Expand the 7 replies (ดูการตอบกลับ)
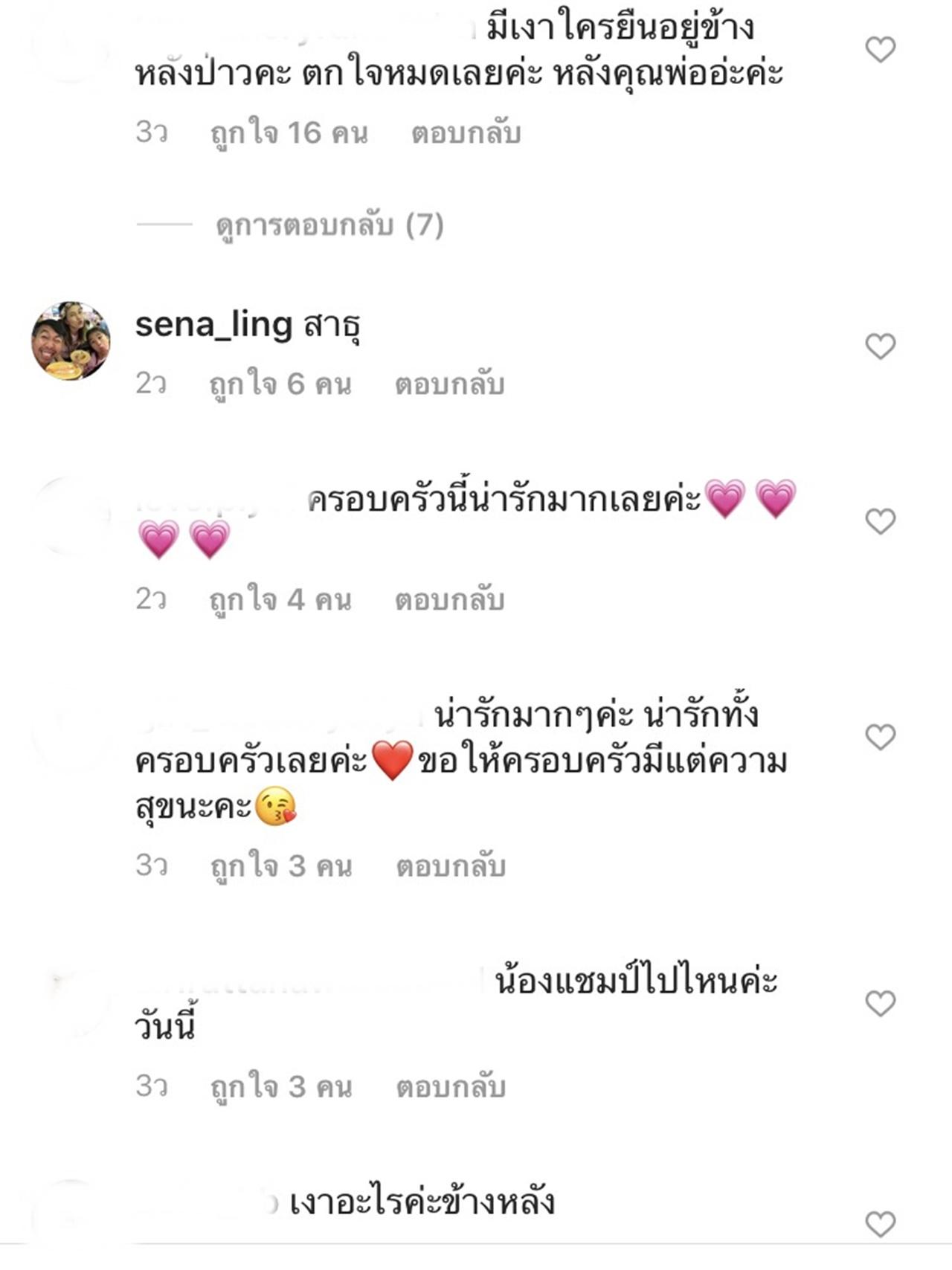952x1270 pixels. pos(329,225)
